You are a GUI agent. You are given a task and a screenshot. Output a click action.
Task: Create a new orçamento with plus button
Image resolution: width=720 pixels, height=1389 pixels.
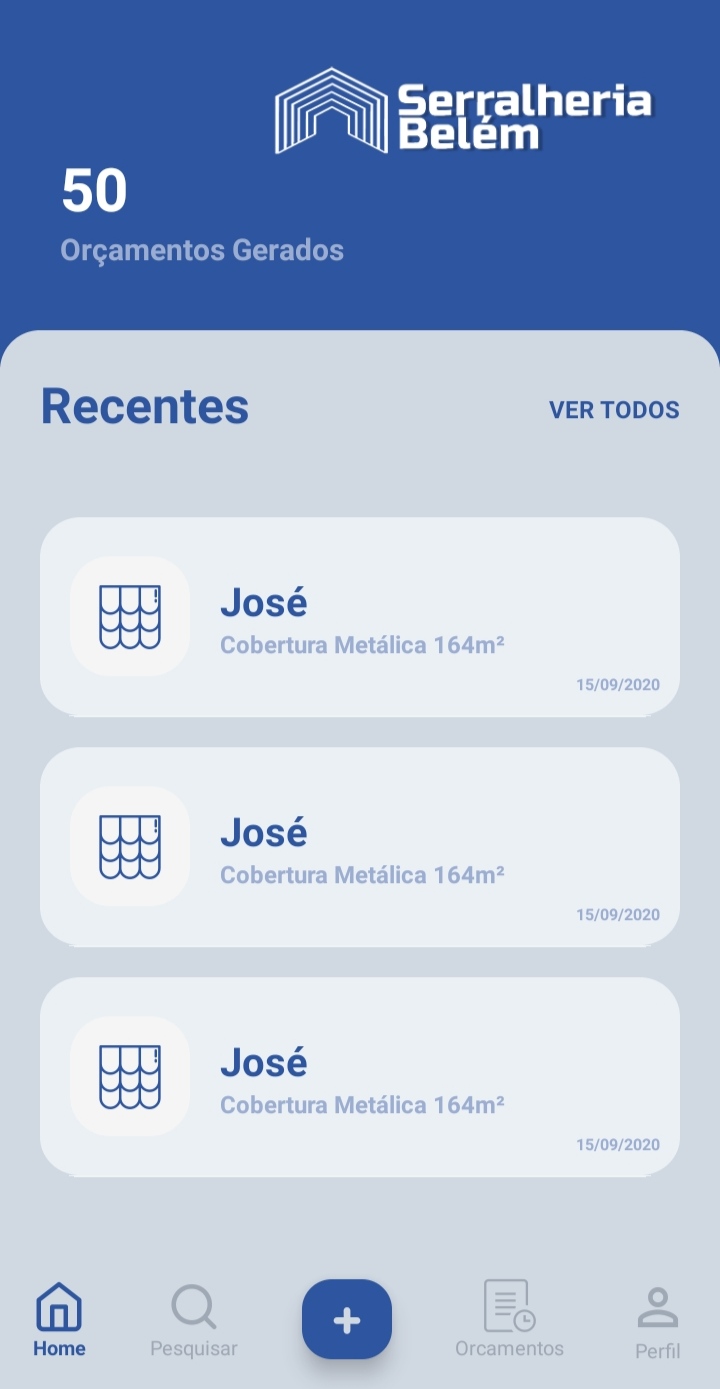click(347, 1320)
